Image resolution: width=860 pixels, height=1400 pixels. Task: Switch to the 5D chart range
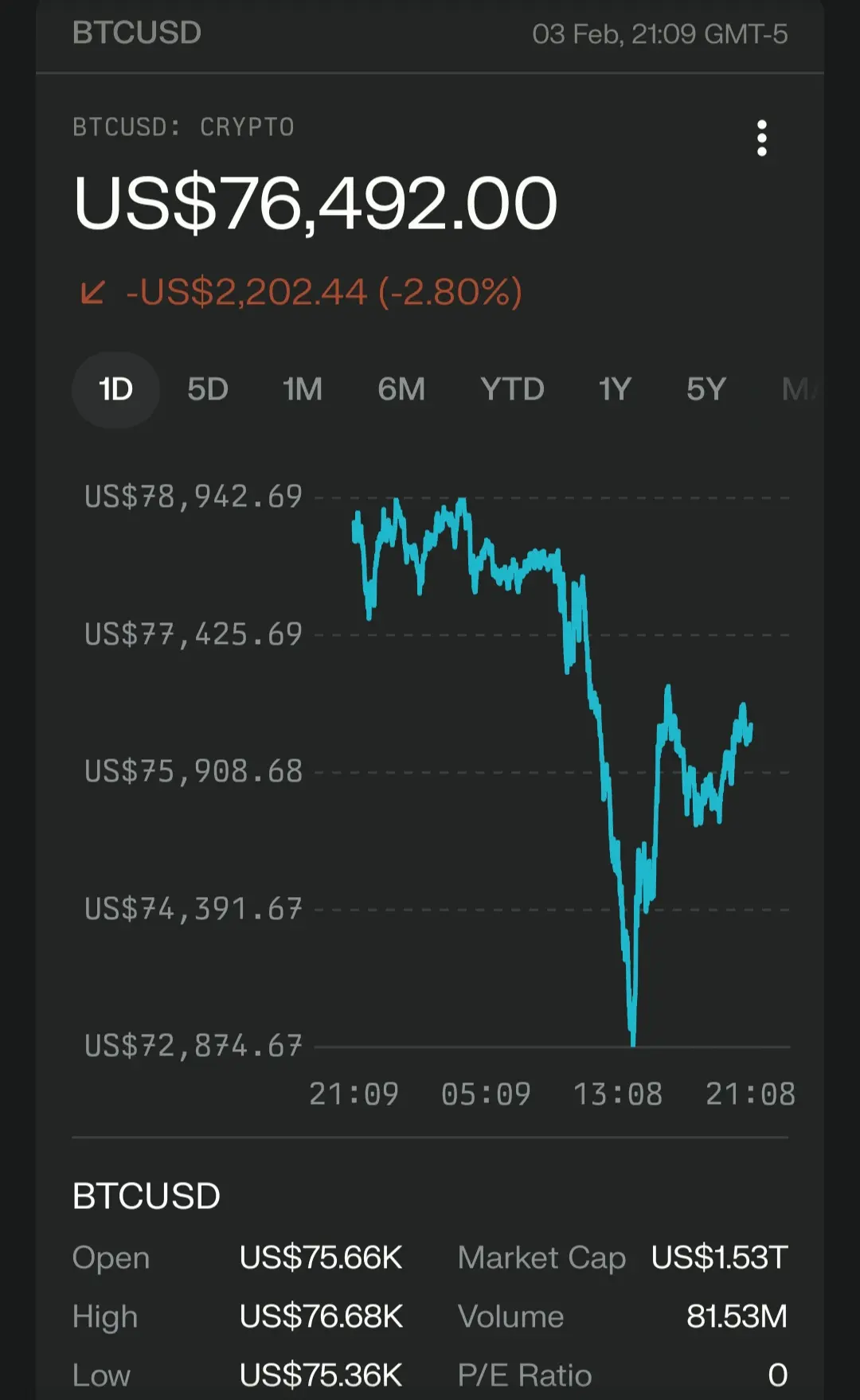(208, 390)
